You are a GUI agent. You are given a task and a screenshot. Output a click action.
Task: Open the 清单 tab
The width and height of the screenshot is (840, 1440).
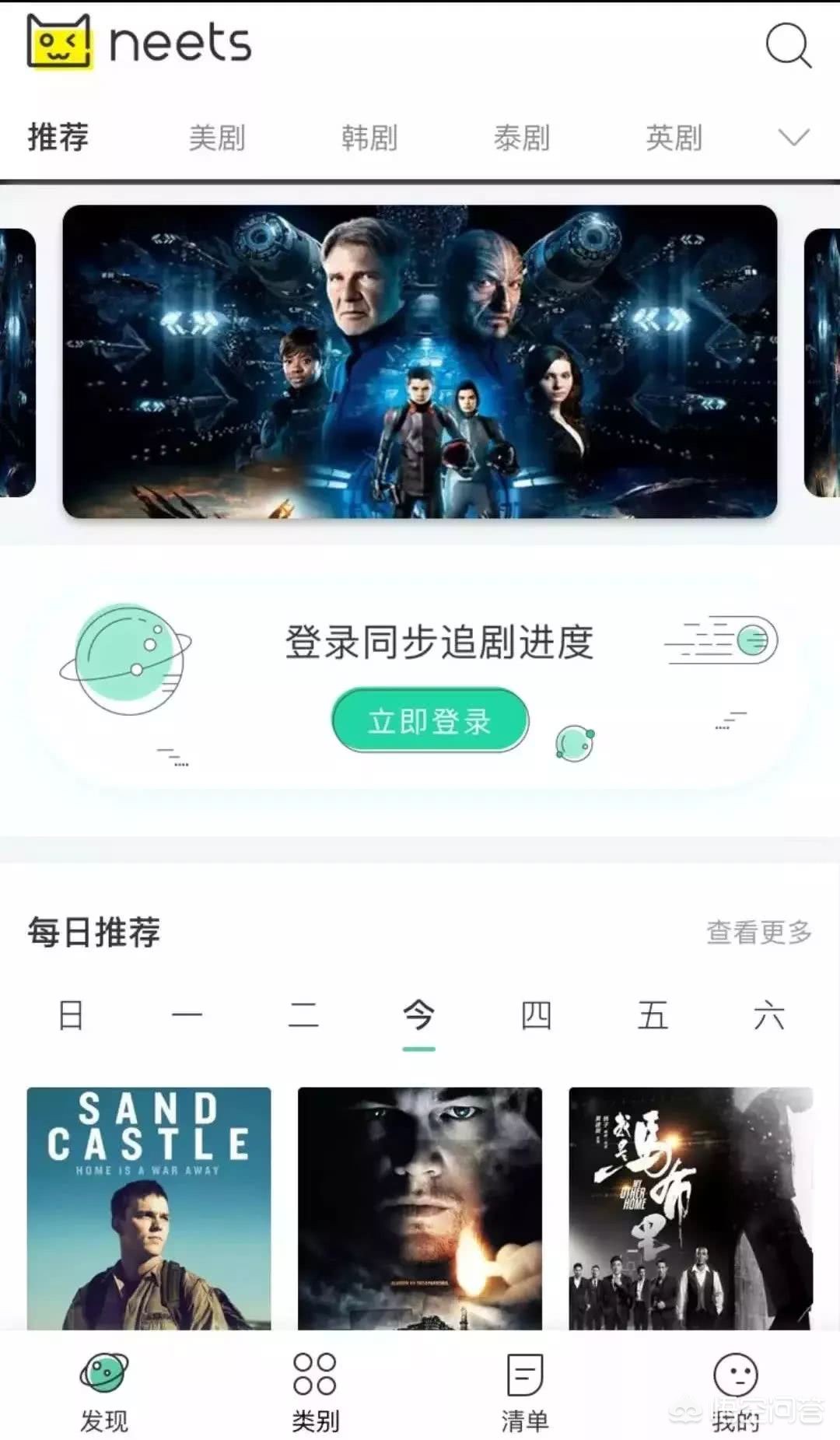(525, 1392)
